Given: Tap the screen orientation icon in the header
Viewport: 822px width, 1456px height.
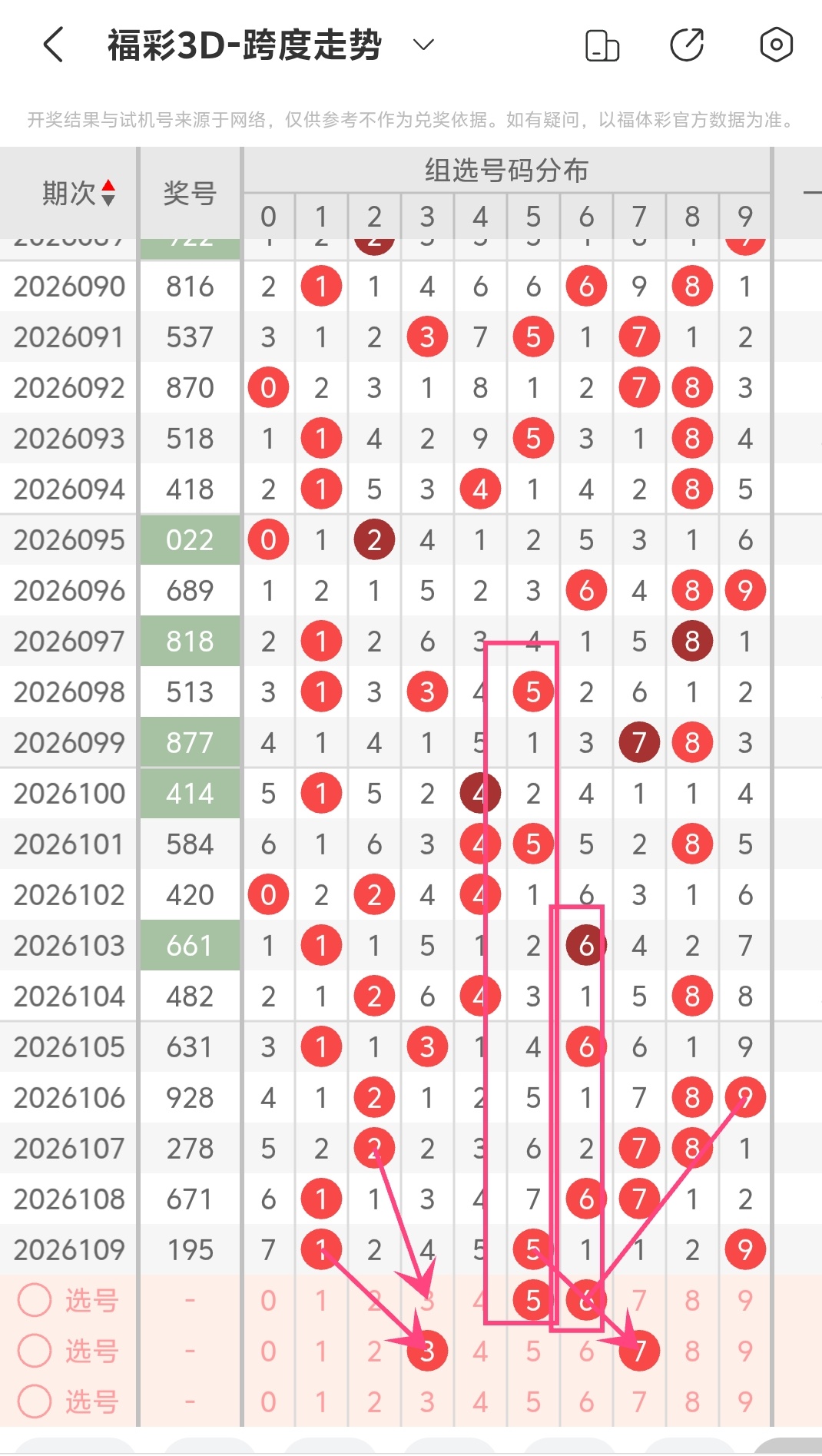Looking at the screenshot, I should (602, 45).
